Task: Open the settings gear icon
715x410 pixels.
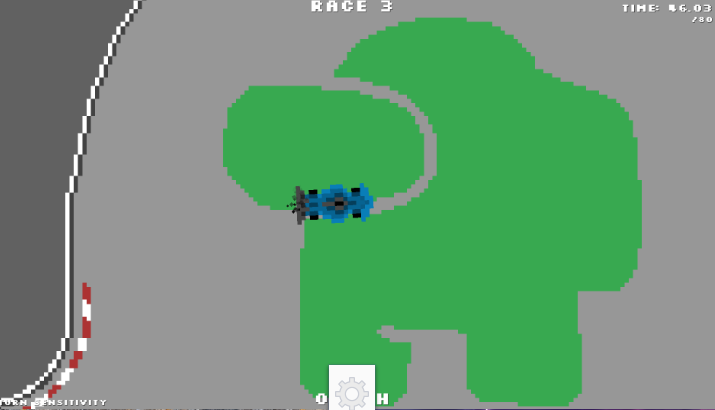Action: (352, 392)
